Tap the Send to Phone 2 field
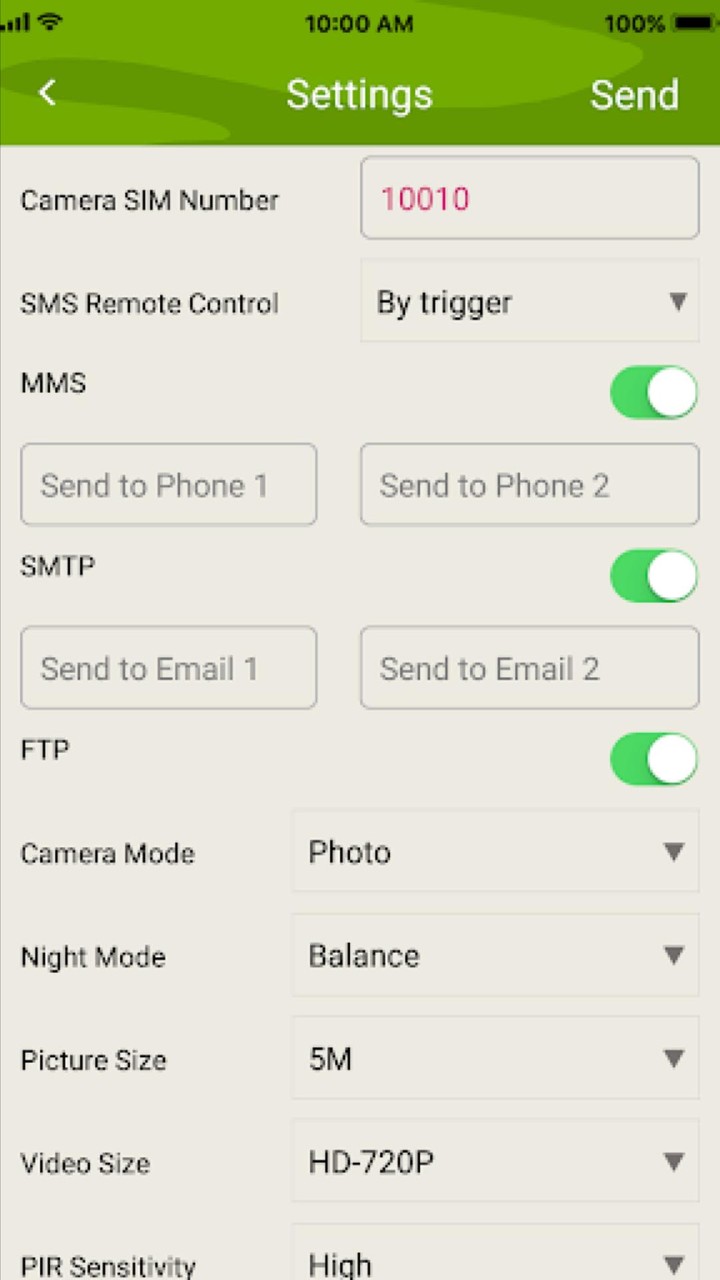The height and width of the screenshot is (1280, 720). (529, 484)
